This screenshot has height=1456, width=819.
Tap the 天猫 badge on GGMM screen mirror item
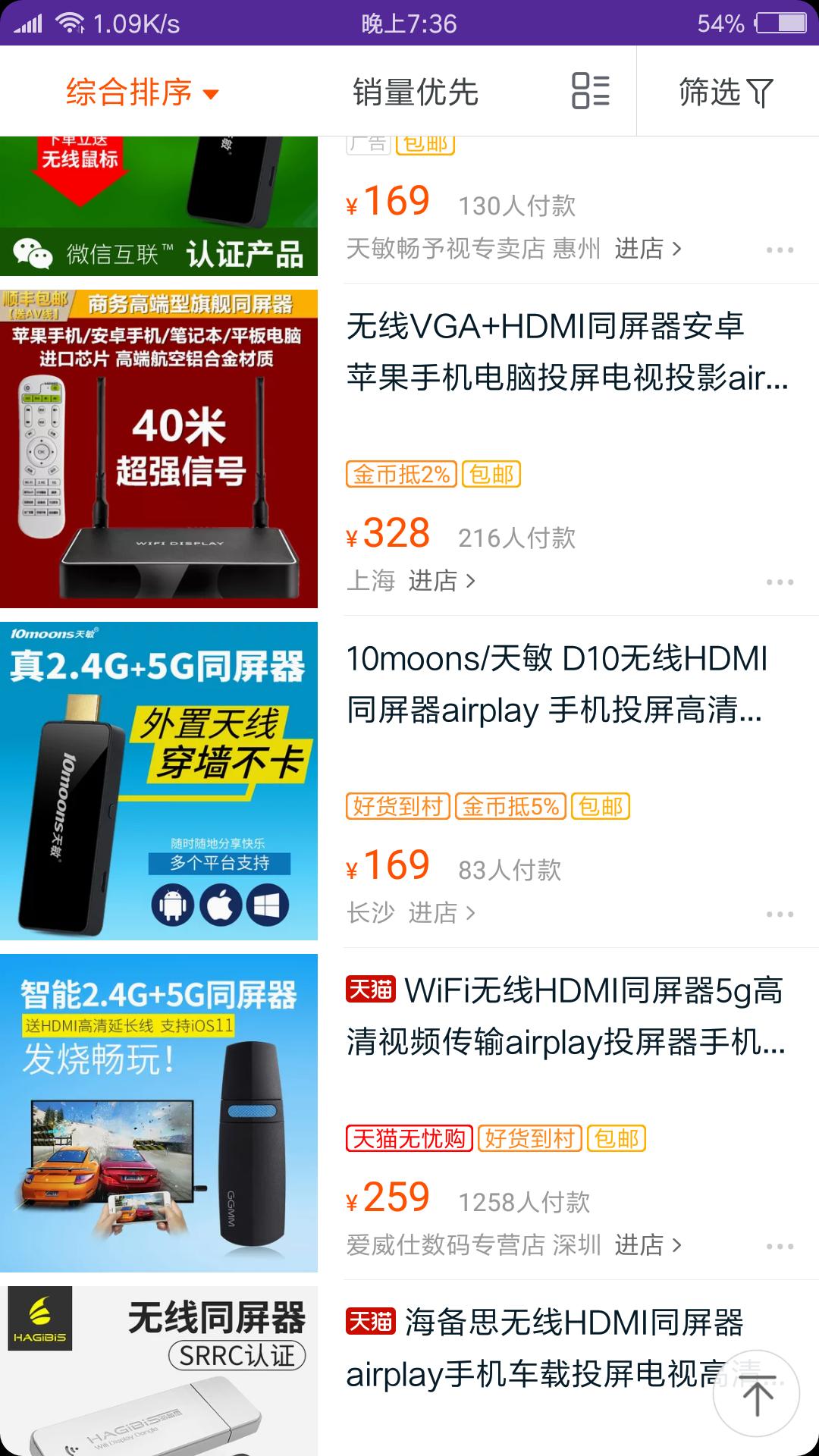point(370,987)
